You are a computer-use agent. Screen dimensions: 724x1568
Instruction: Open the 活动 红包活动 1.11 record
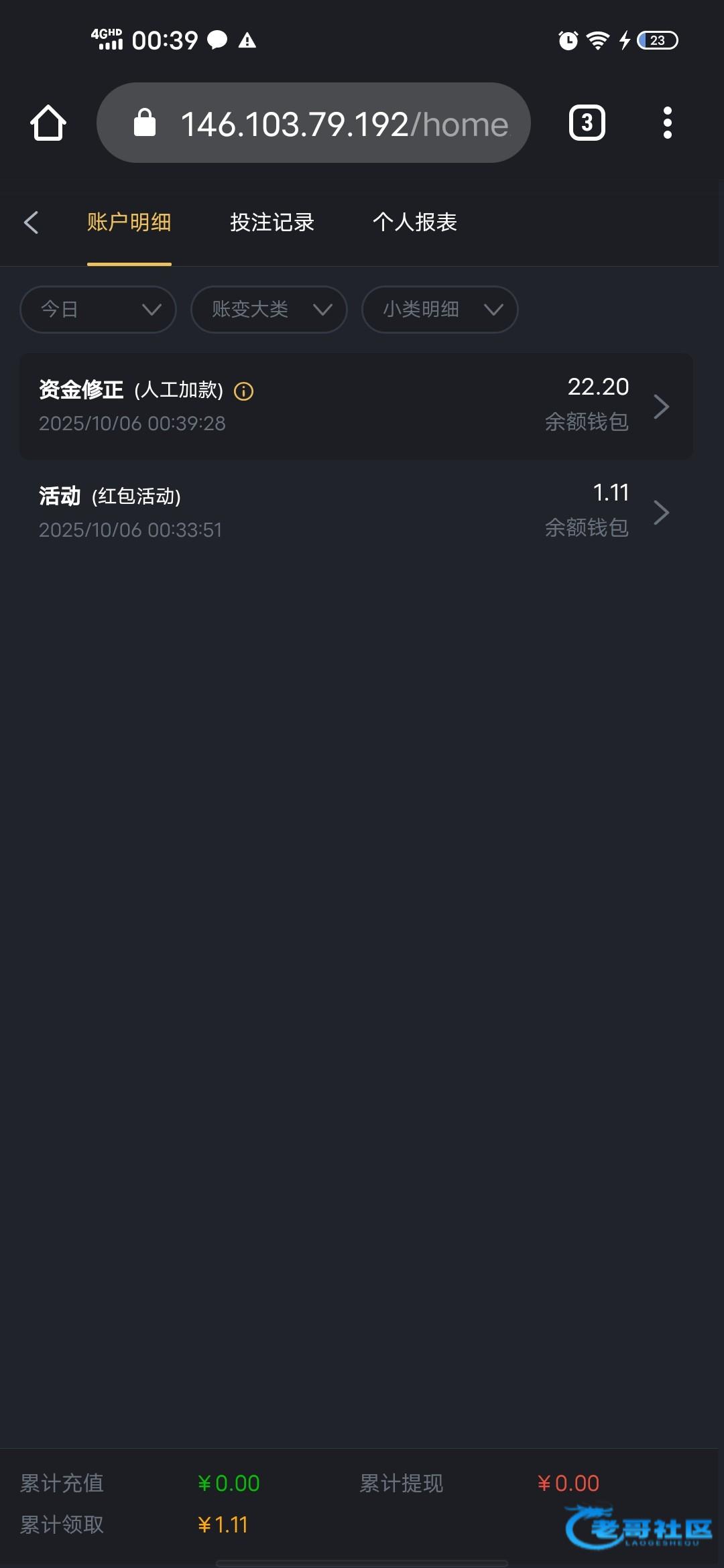coord(356,513)
